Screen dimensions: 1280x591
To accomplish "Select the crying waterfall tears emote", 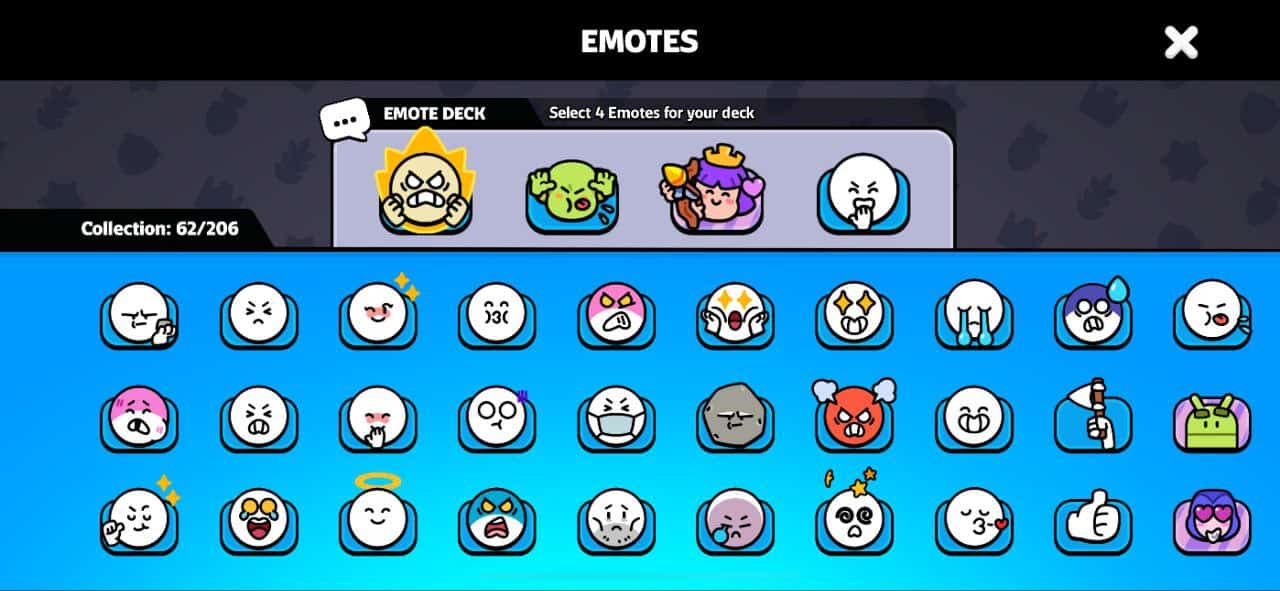I will point(973,313).
